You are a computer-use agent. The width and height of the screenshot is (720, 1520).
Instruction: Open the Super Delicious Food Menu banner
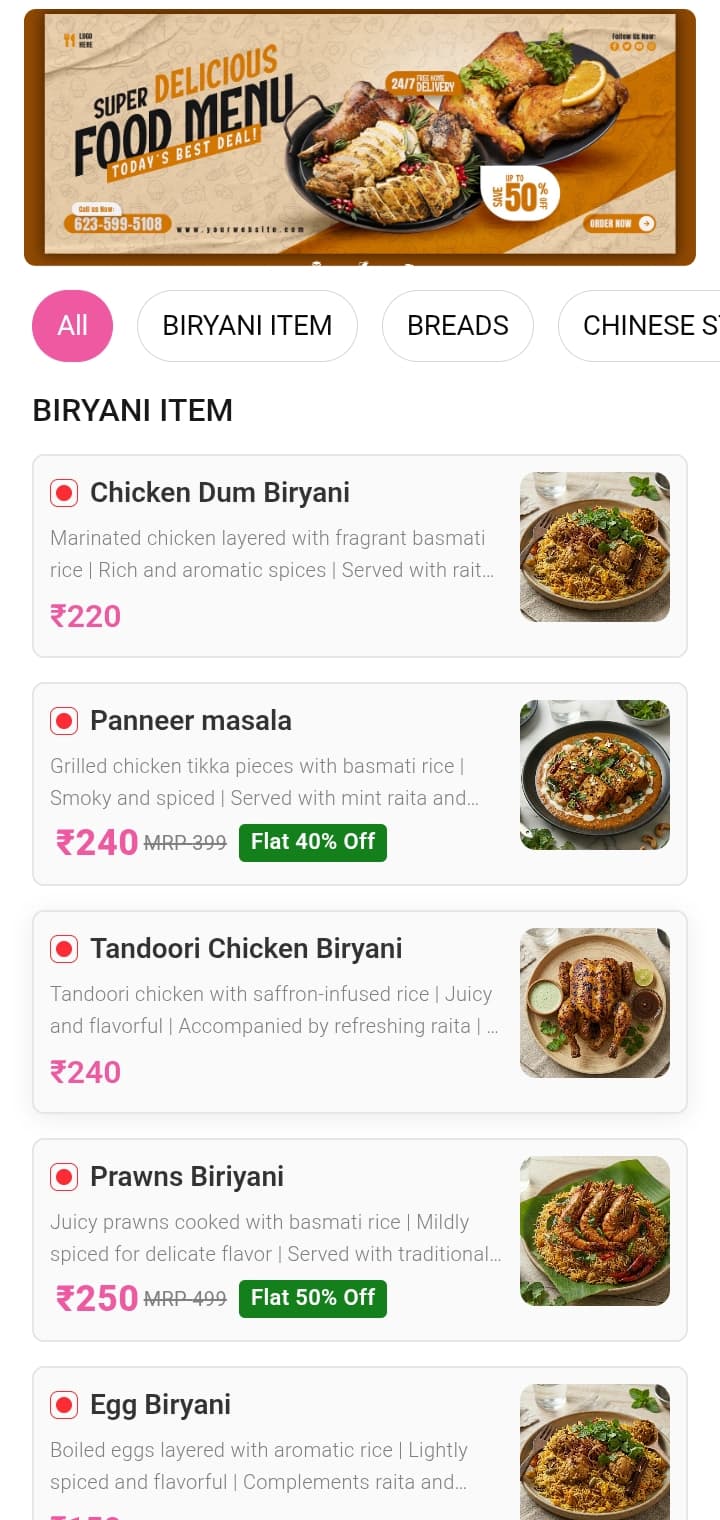point(360,138)
